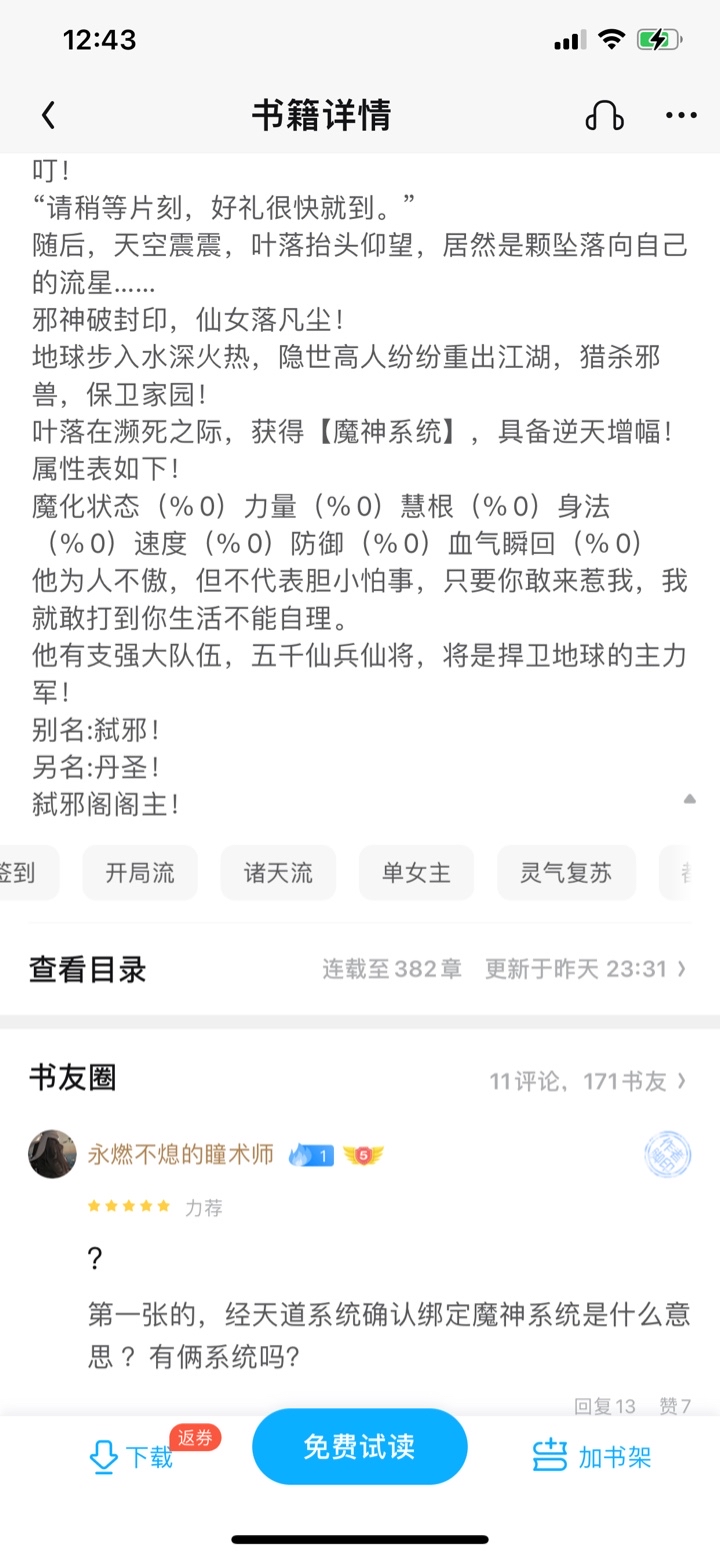Go back from the 书籍详情 page
Screen dimensions: 720x1559
click(x=48, y=116)
